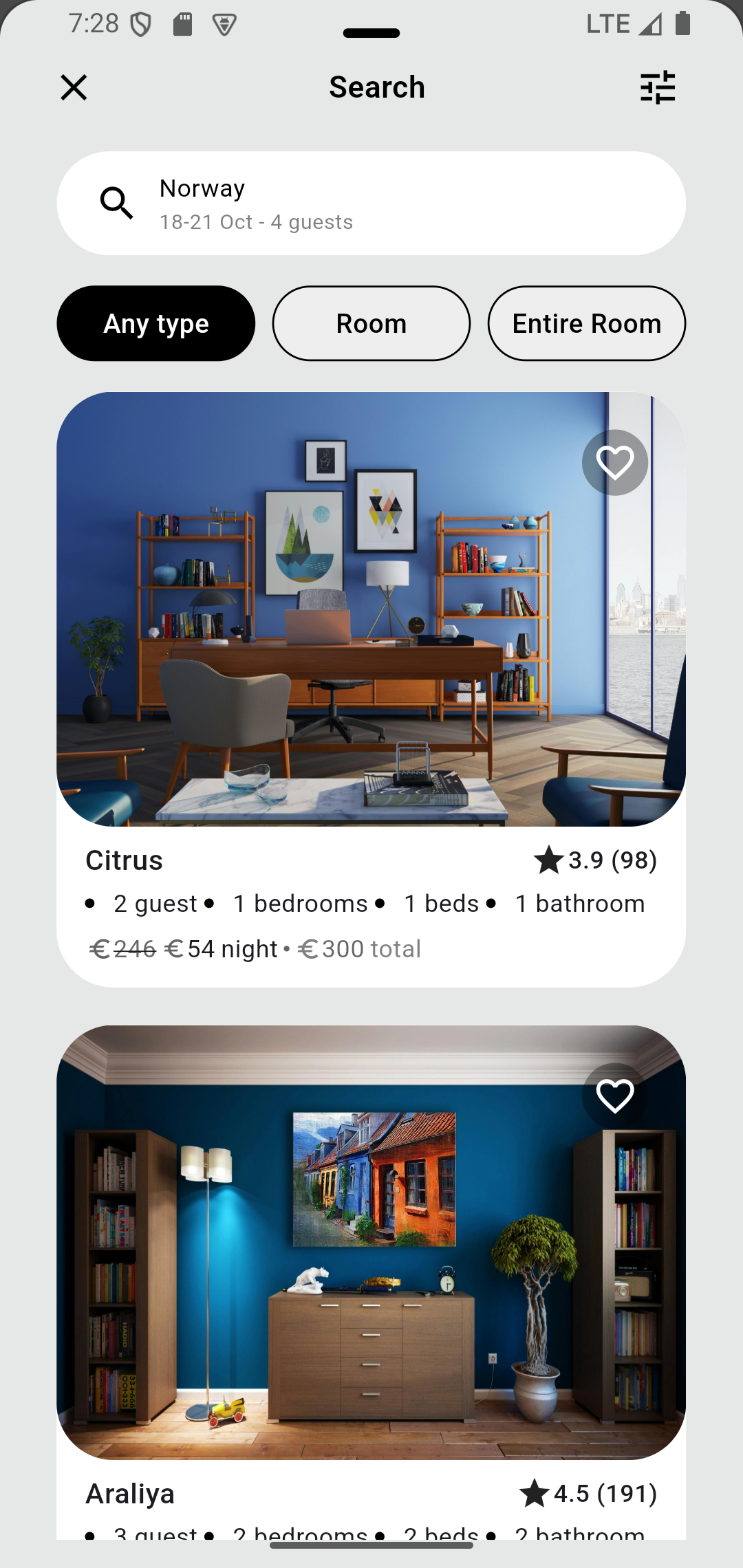Enable the Room filter chip
The width and height of the screenshot is (743, 1568).
pos(371,323)
